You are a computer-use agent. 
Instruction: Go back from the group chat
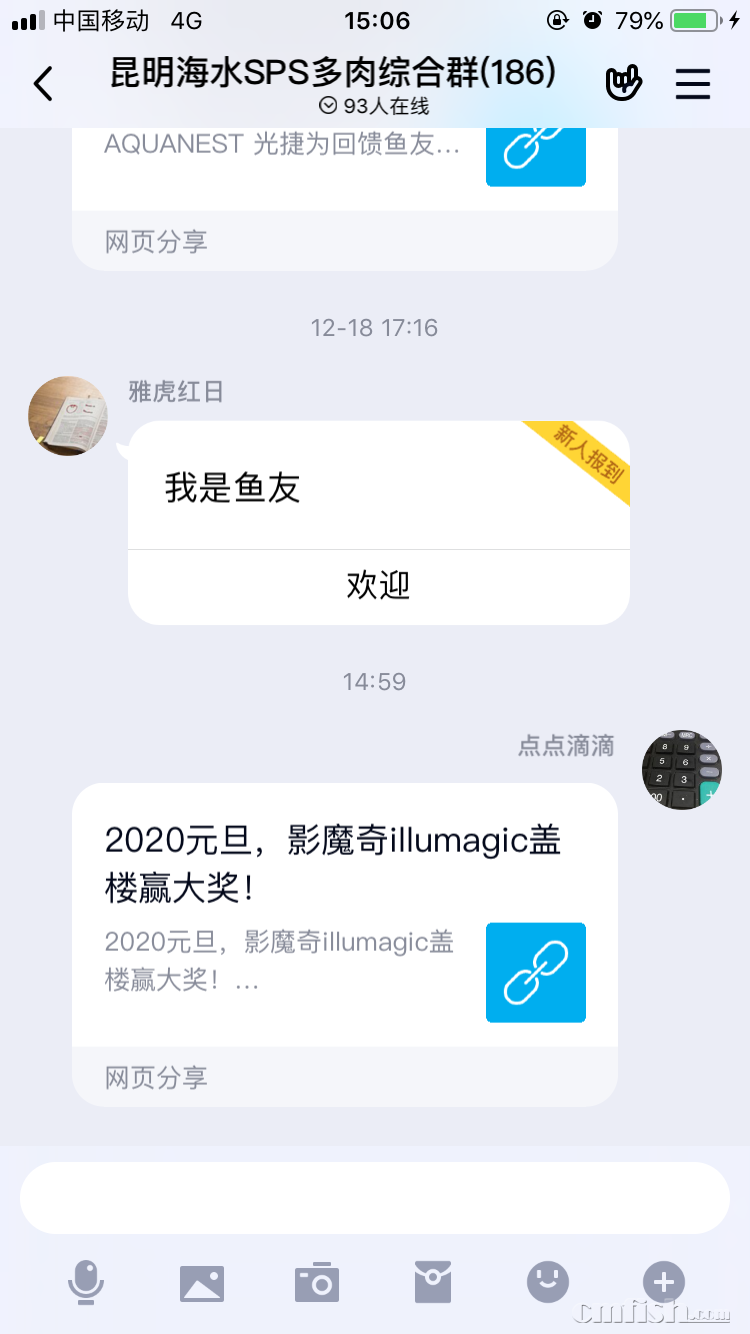(x=43, y=84)
